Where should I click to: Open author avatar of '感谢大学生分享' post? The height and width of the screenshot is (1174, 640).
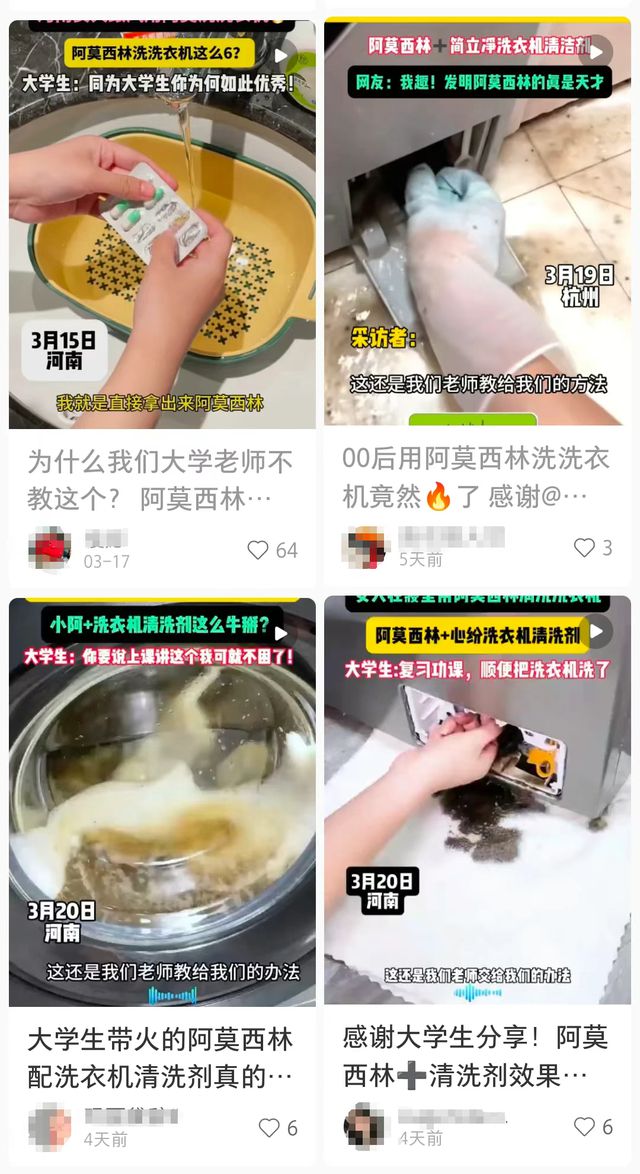364,1126
